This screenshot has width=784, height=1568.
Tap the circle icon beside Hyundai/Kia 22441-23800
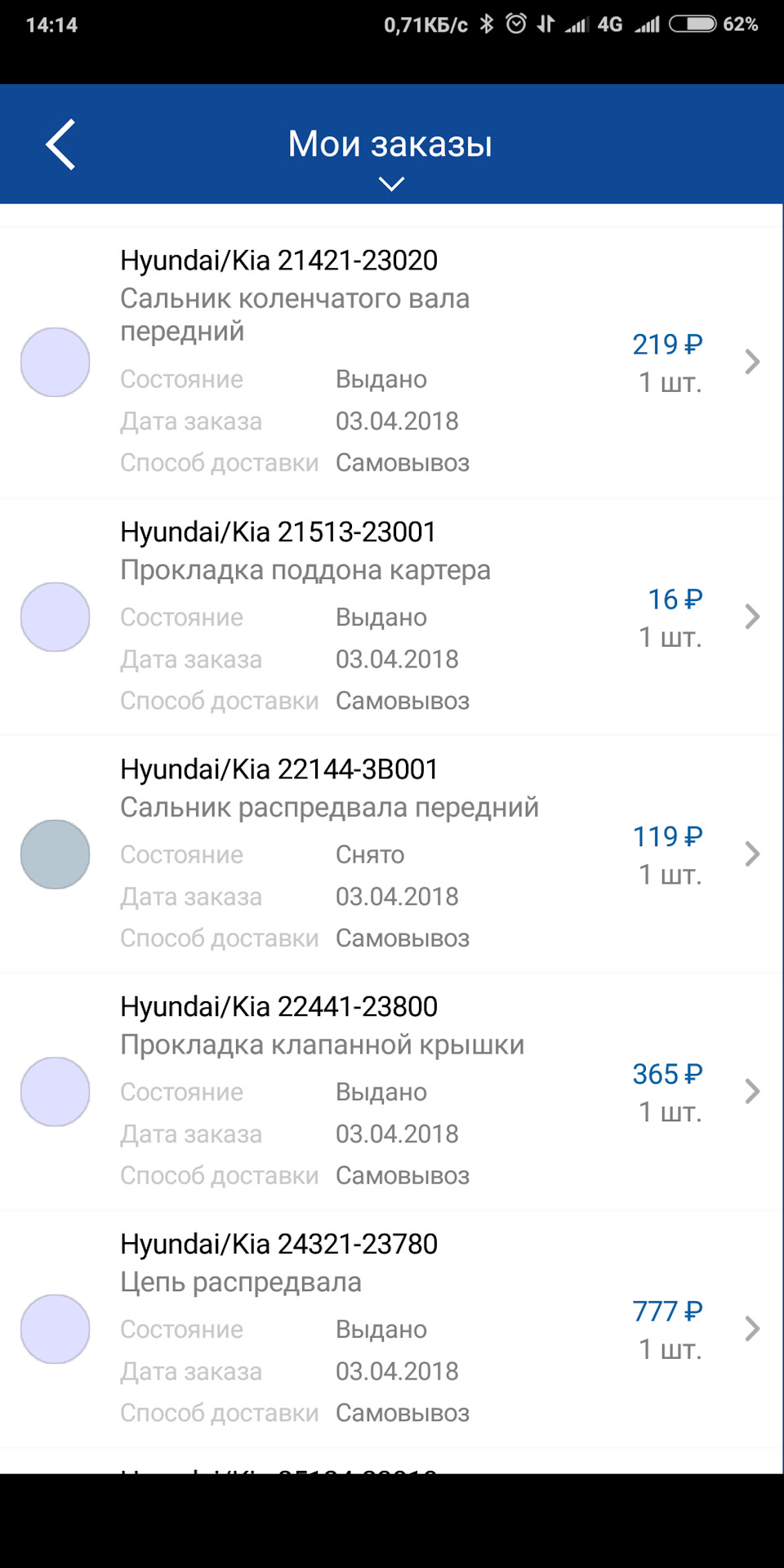[55, 1090]
